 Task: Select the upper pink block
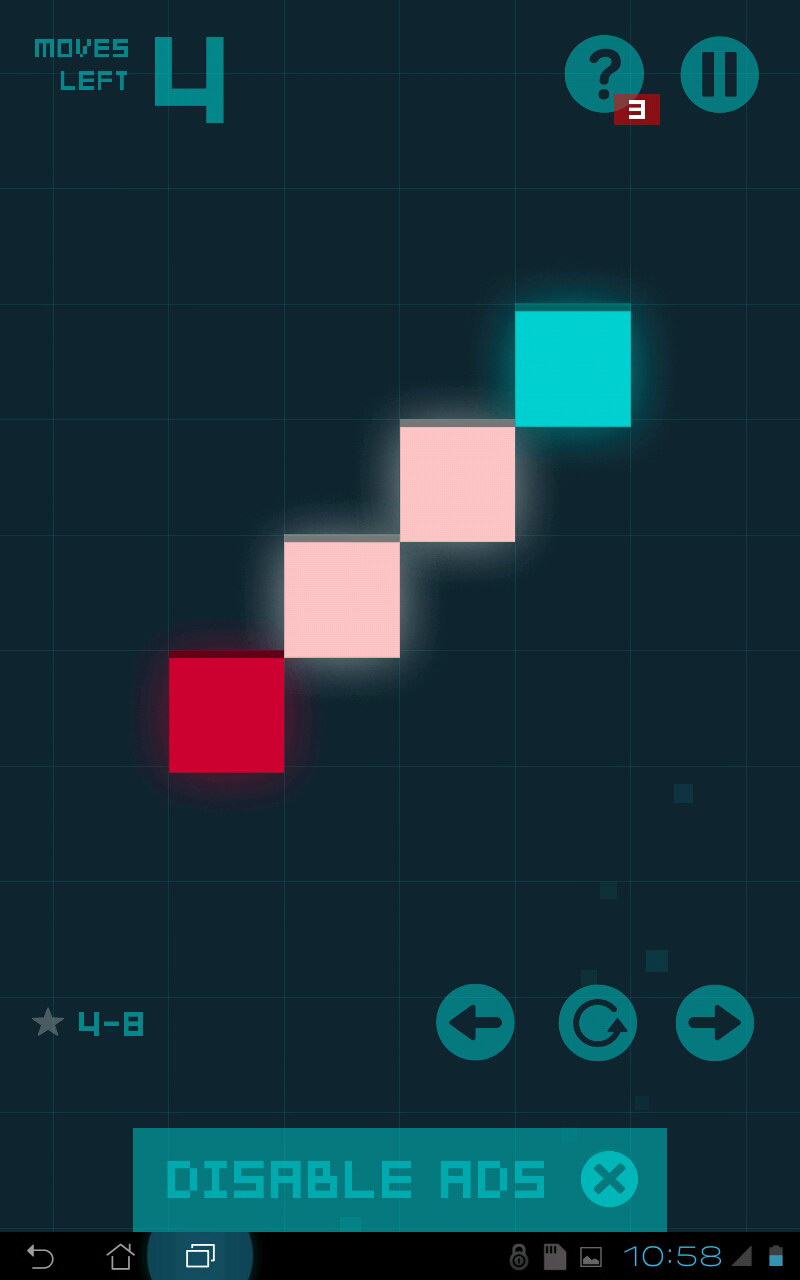point(457,480)
